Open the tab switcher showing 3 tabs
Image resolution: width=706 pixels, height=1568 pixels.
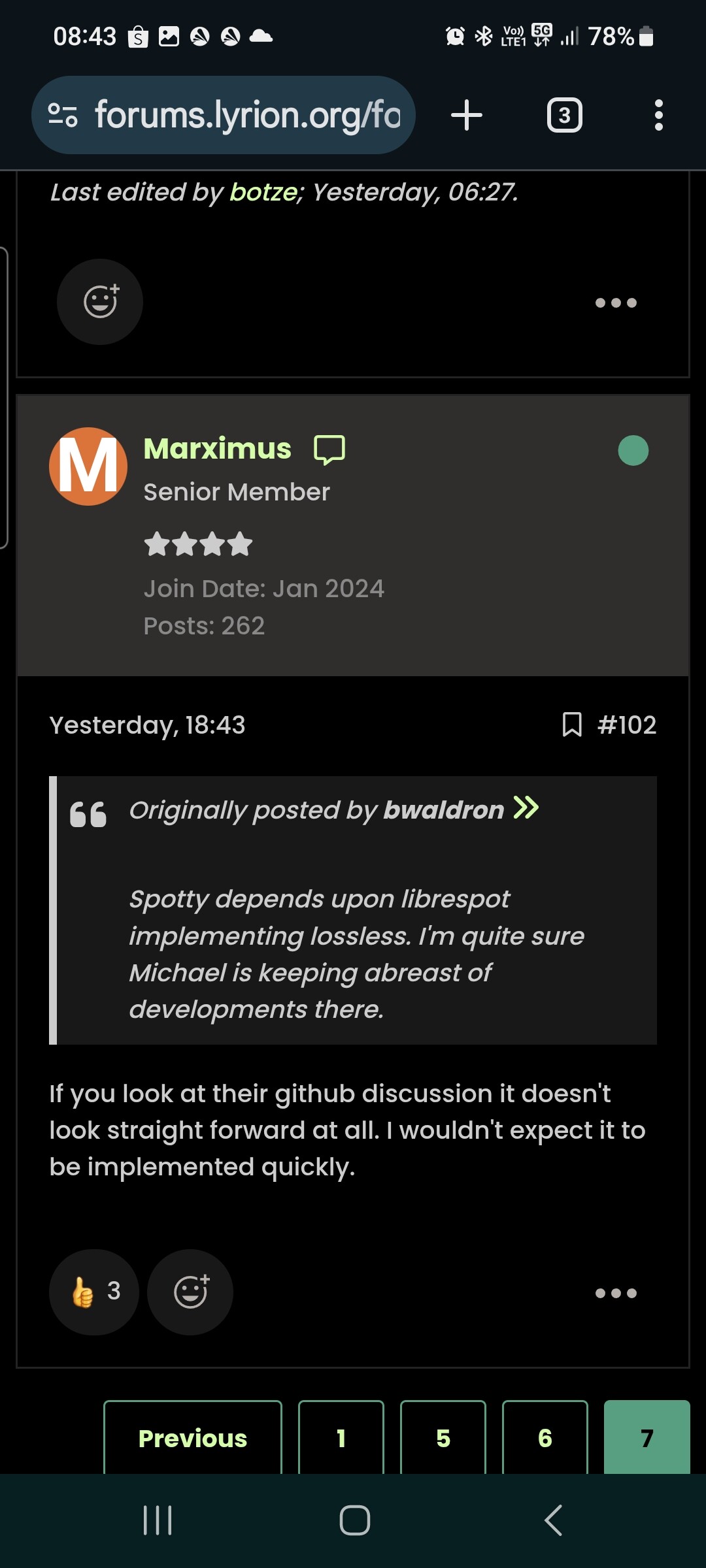click(564, 116)
